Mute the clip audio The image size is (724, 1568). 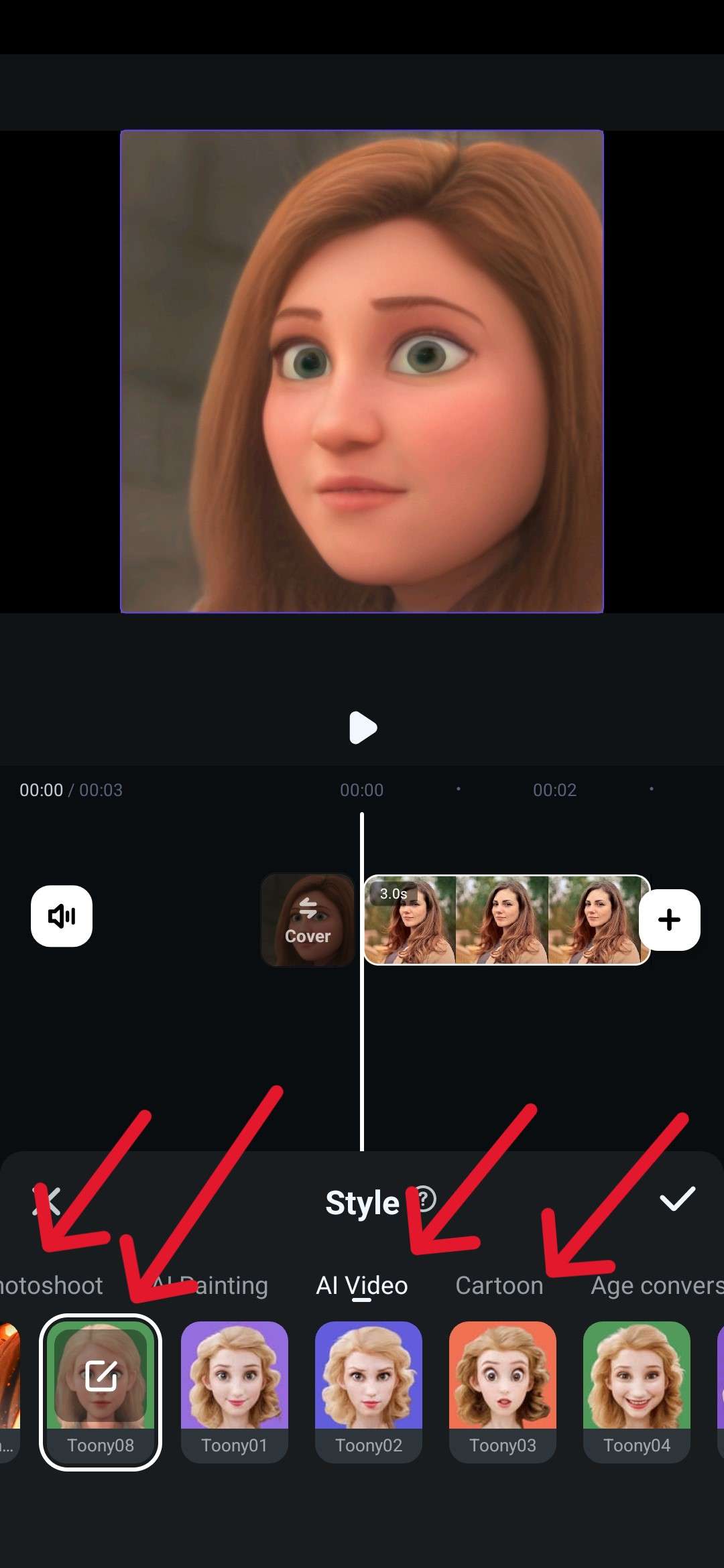pyautogui.click(x=62, y=916)
